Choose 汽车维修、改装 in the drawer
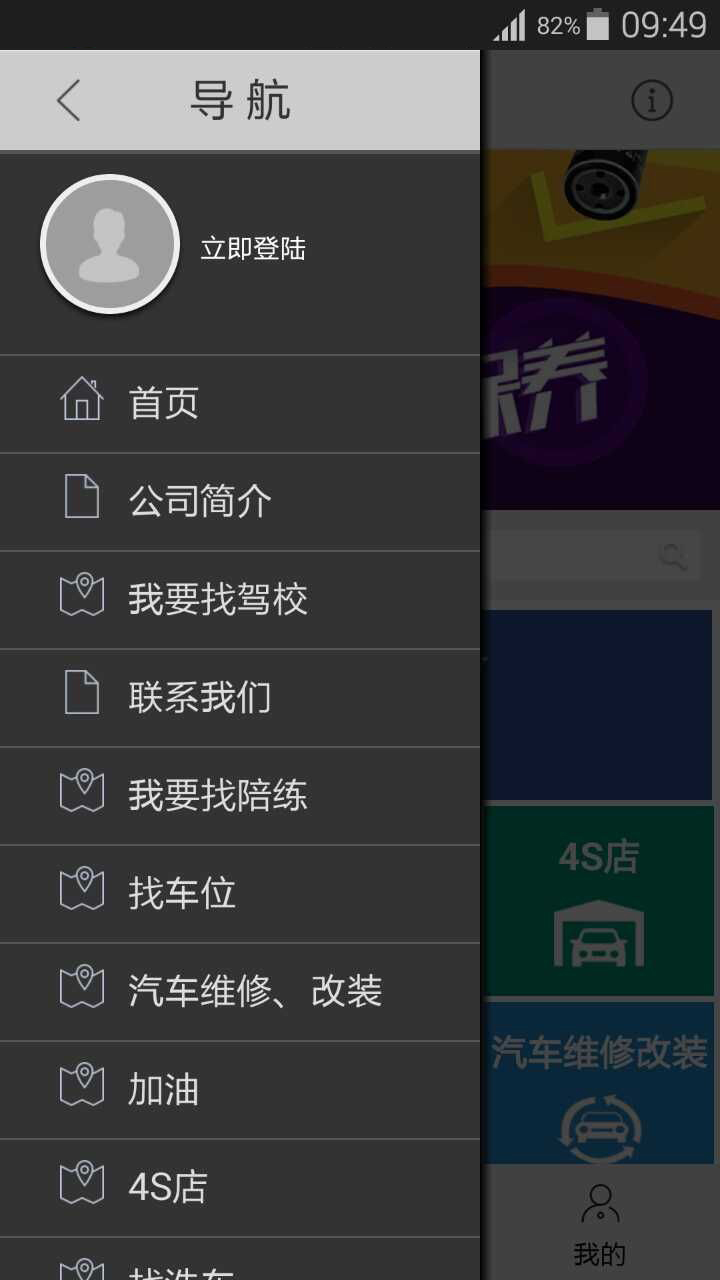The width and height of the screenshot is (720, 1280). (255, 991)
